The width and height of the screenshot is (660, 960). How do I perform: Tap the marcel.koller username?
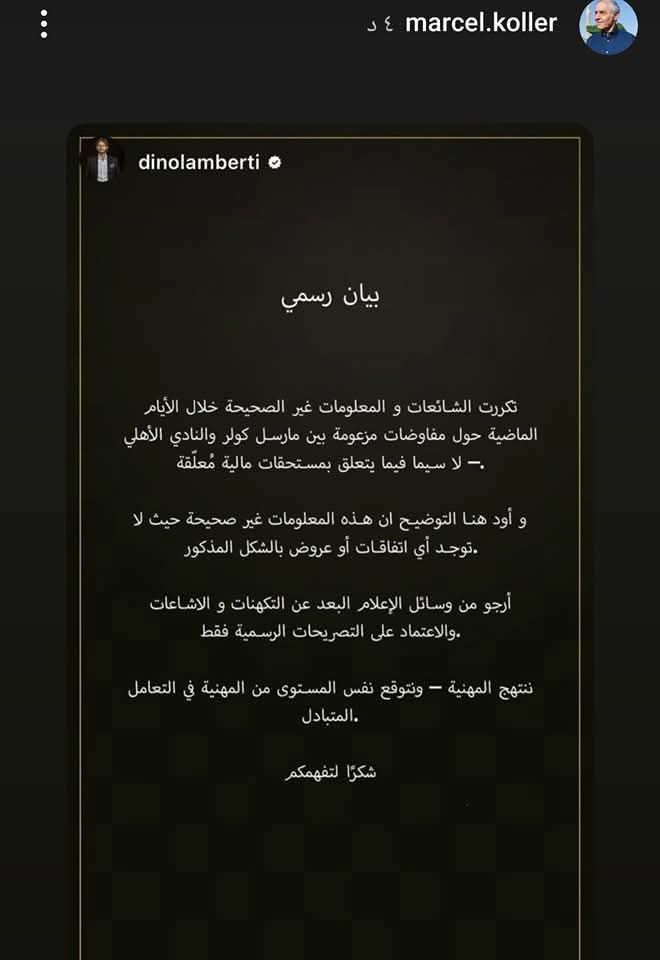pos(481,23)
